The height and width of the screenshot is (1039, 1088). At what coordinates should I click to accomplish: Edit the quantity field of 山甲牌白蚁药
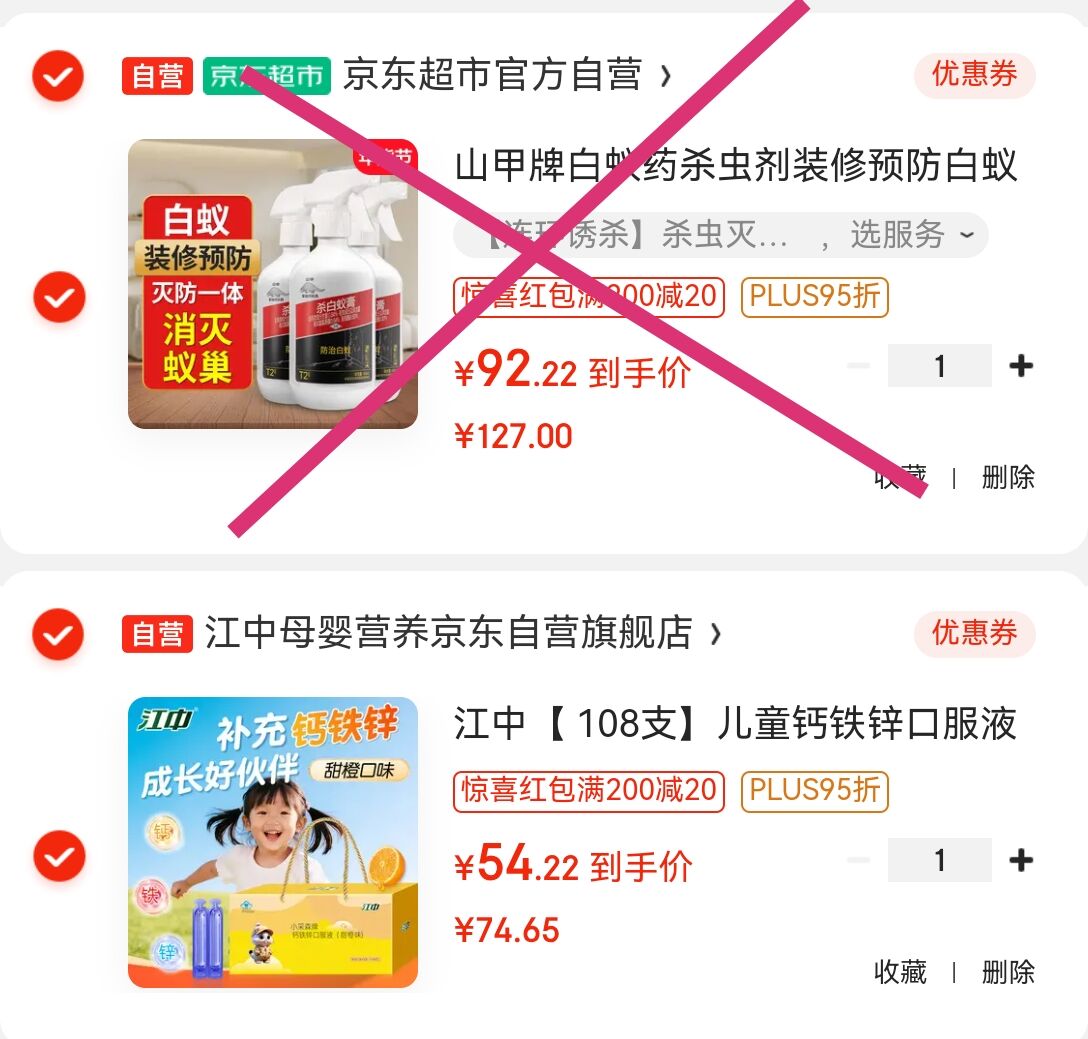click(939, 366)
